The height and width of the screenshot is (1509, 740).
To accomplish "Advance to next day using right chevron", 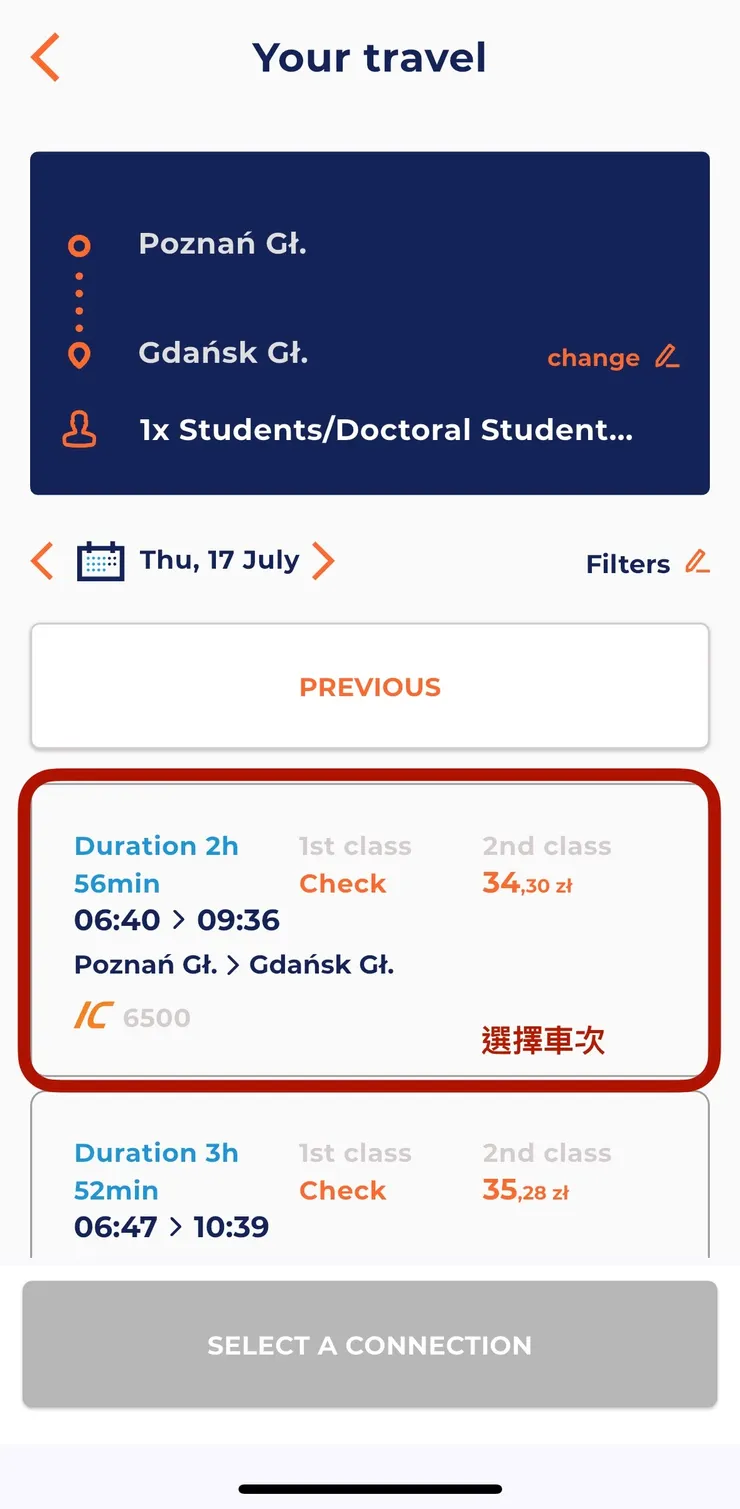I will click(x=323, y=561).
